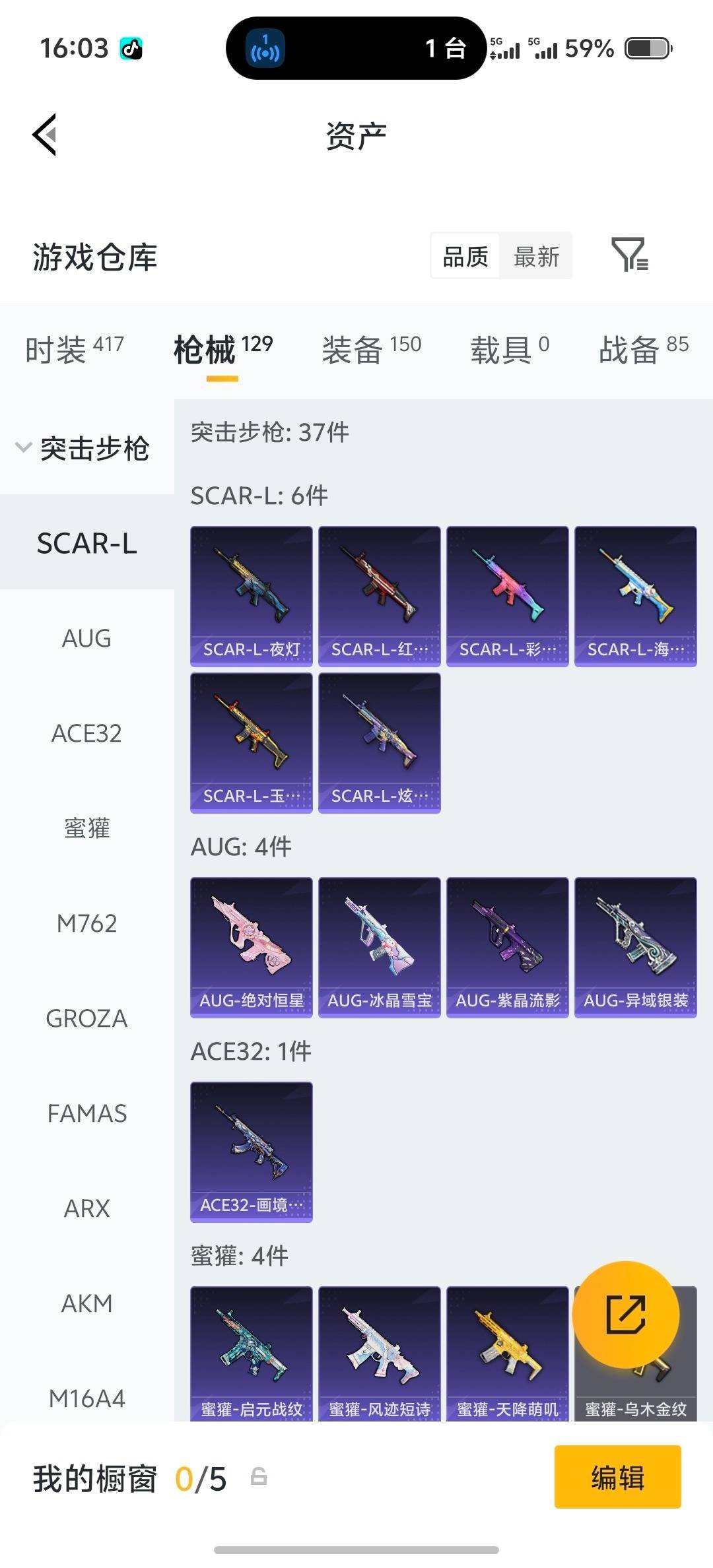Image resolution: width=713 pixels, height=1568 pixels.
Task: Open the SCAR-L-夜灯 skin thumbnail
Action: coord(252,593)
